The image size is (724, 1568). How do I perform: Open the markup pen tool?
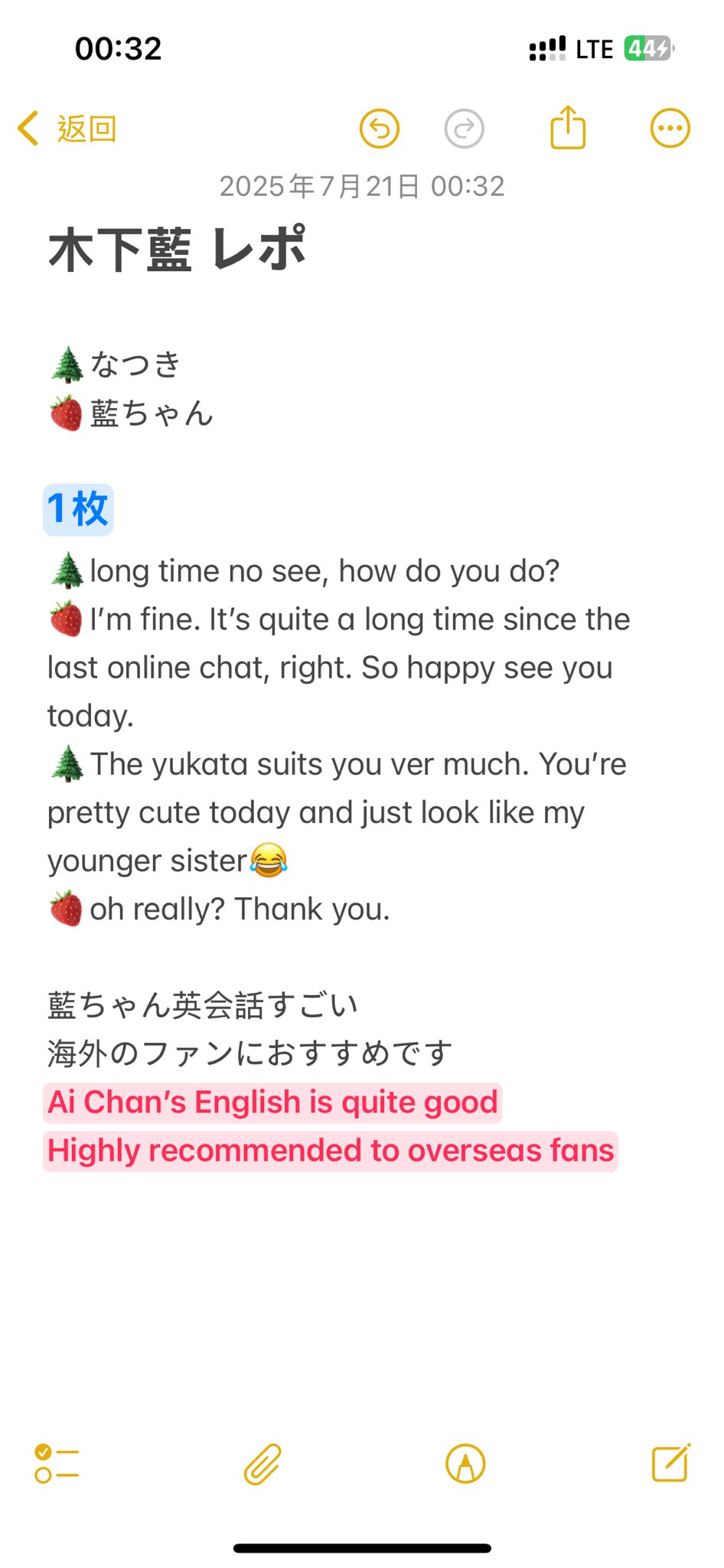(x=465, y=1464)
